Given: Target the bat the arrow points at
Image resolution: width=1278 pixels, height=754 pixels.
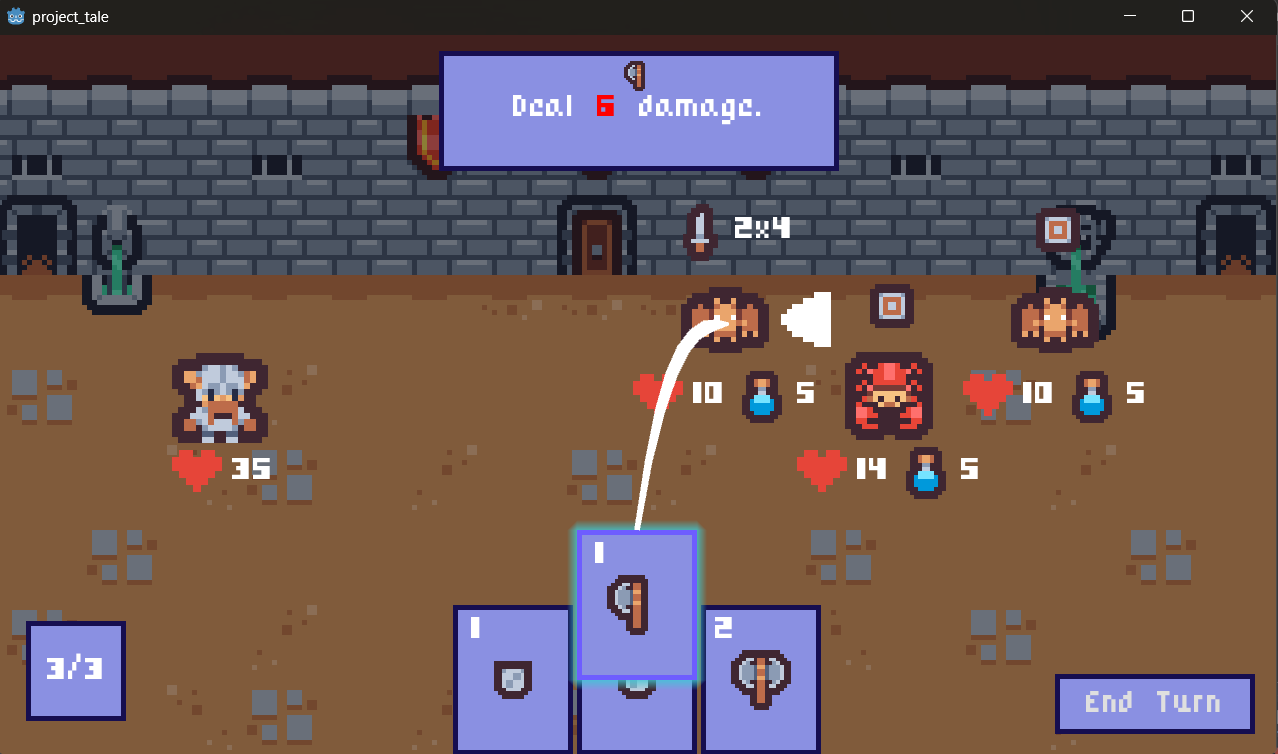Looking at the screenshot, I should point(725,320).
